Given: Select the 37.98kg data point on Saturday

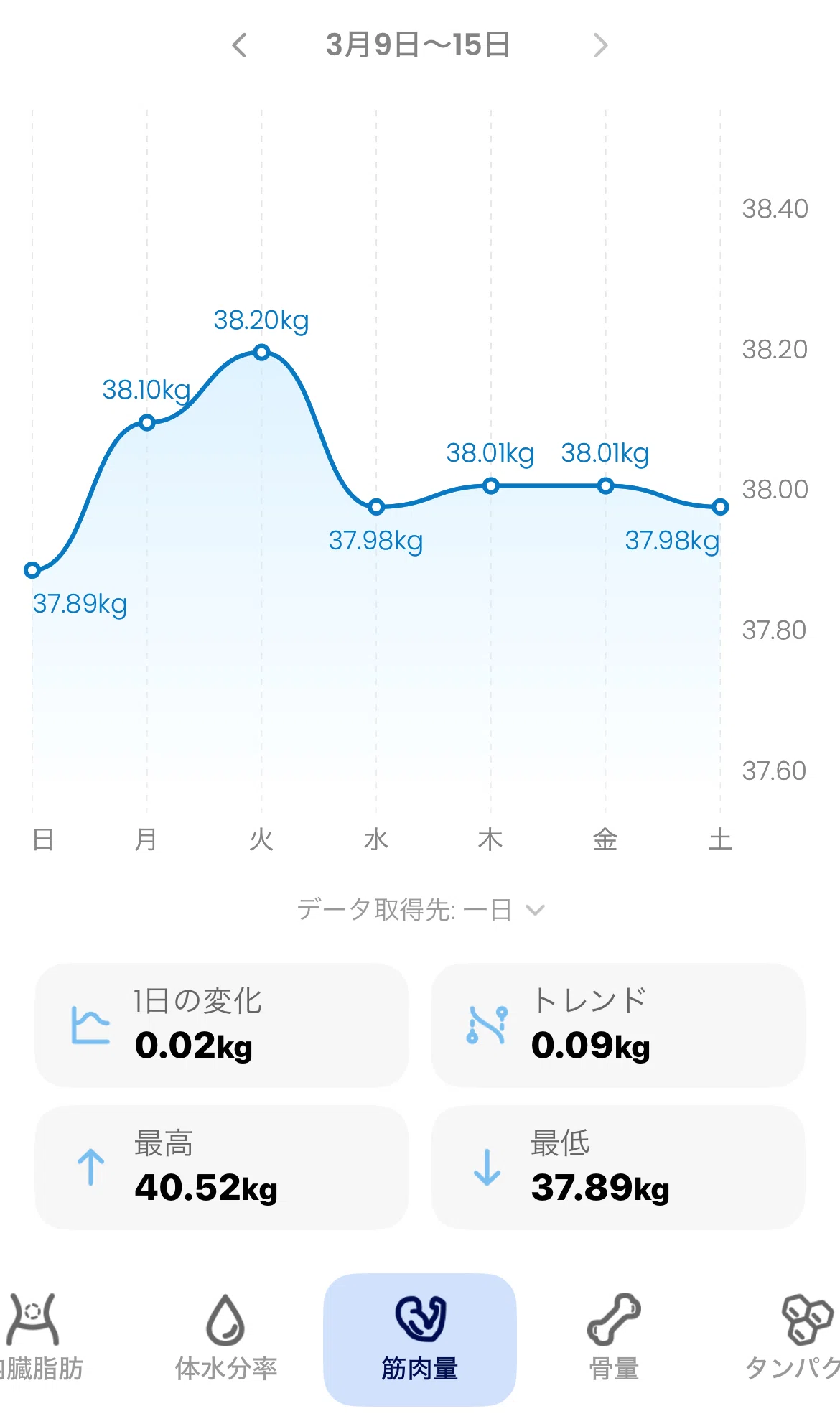Looking at the screenshot, I should (x=720, y=507).
